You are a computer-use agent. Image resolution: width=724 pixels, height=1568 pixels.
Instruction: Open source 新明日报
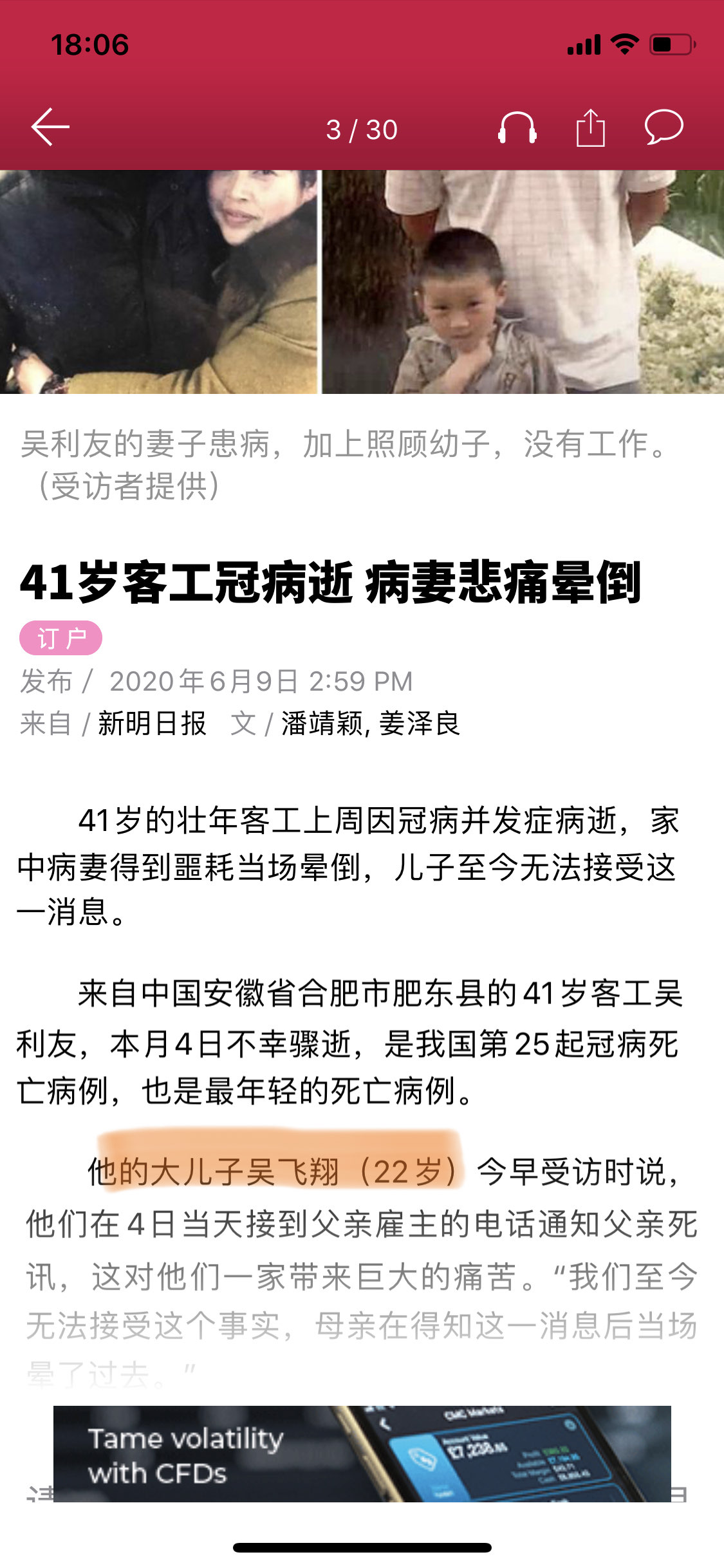(152, 723)
